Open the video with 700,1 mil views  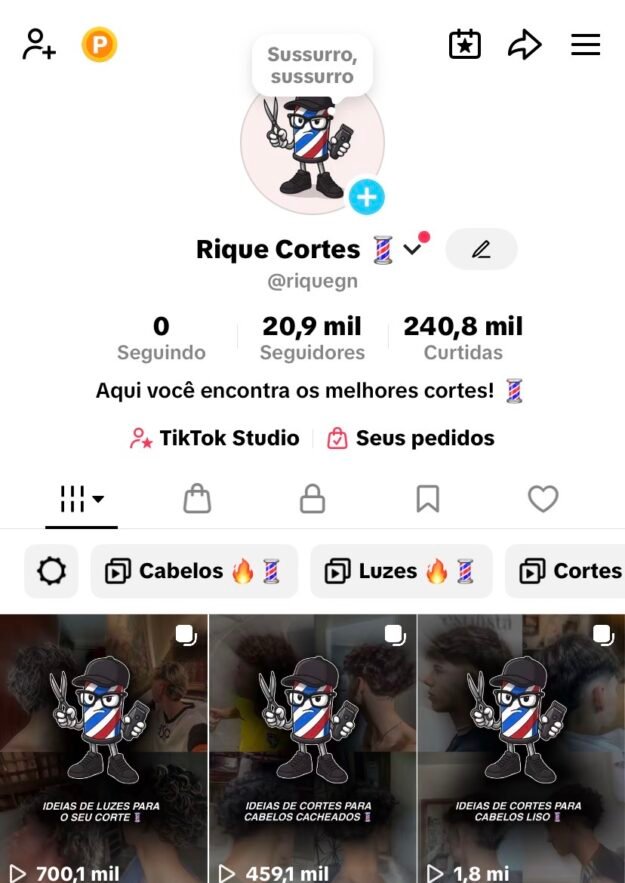pyautogui.click(x=103, y=750)
